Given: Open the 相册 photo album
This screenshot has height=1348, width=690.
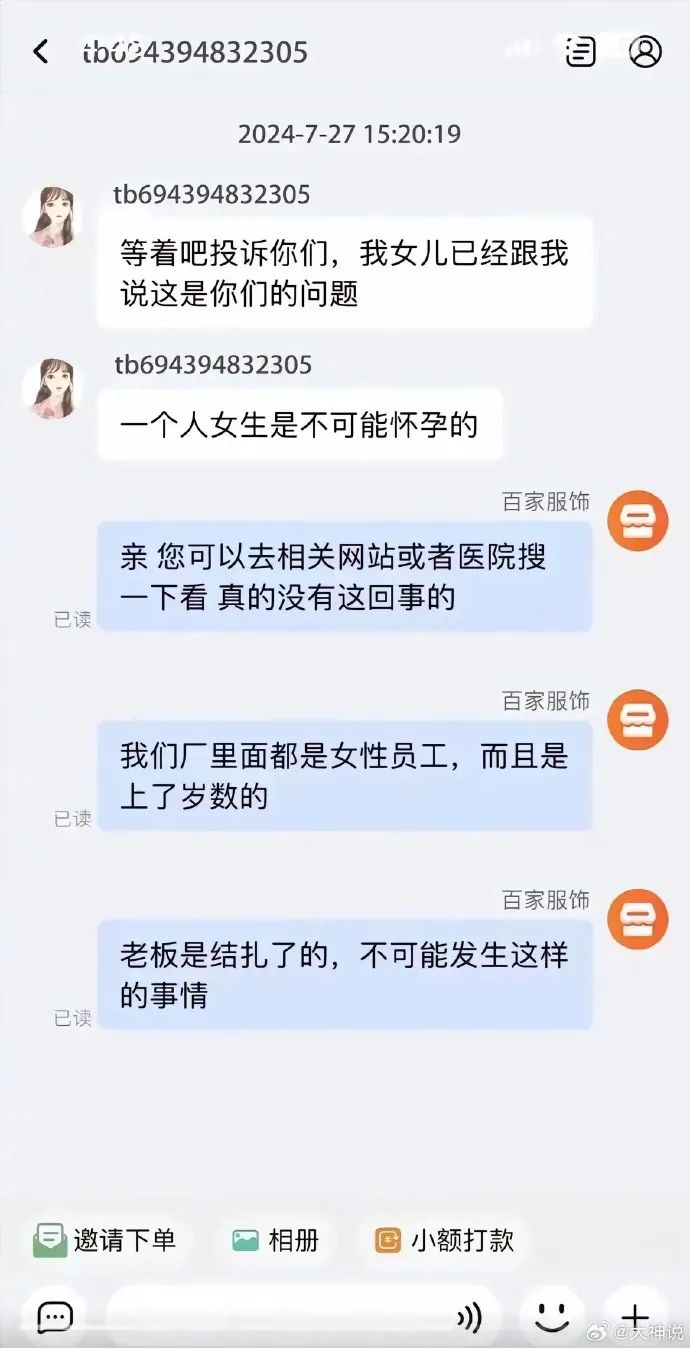Looking at the screenshot, I should pos(275,1241).
